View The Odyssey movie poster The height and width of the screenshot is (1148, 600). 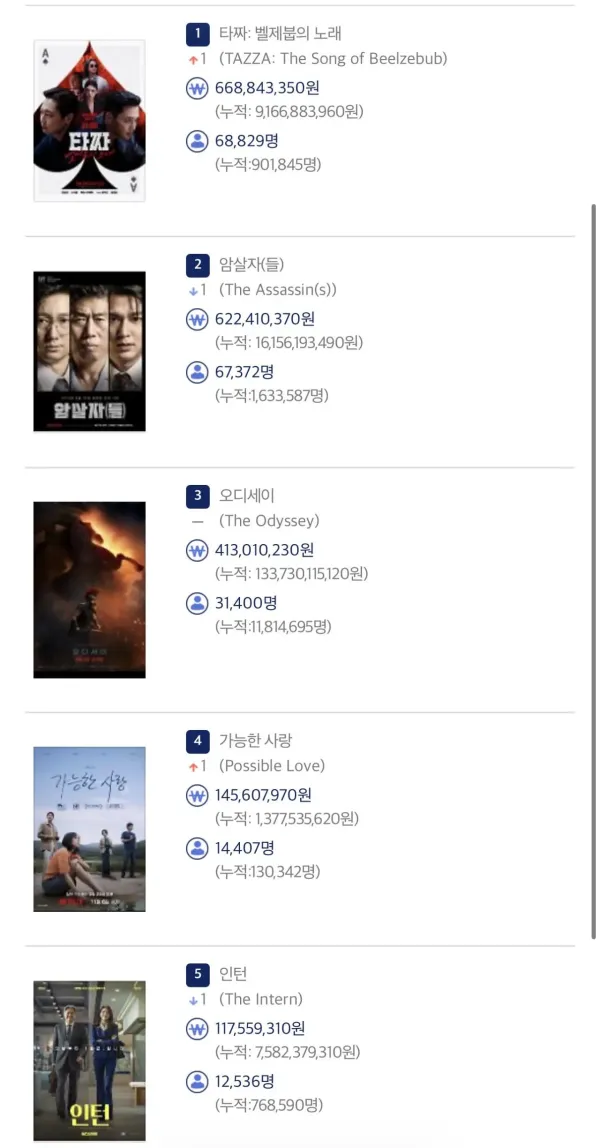(x=89, y=590)
